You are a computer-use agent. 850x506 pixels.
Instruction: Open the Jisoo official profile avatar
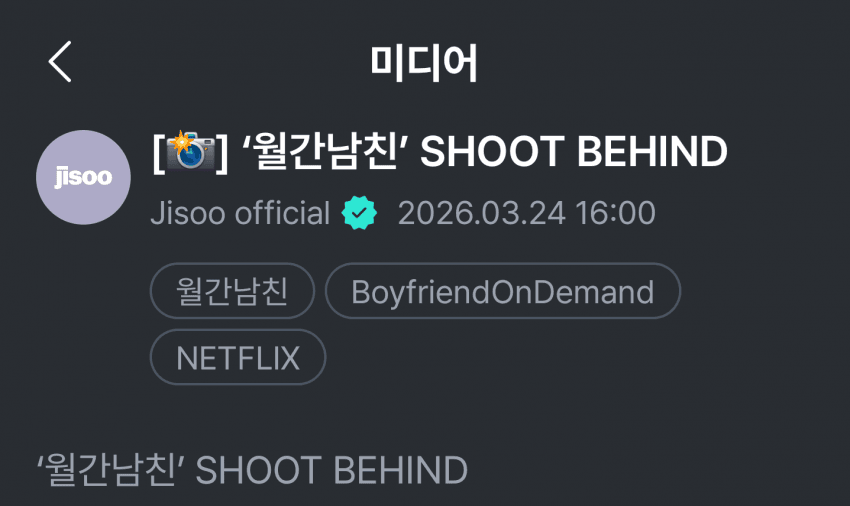84,178
